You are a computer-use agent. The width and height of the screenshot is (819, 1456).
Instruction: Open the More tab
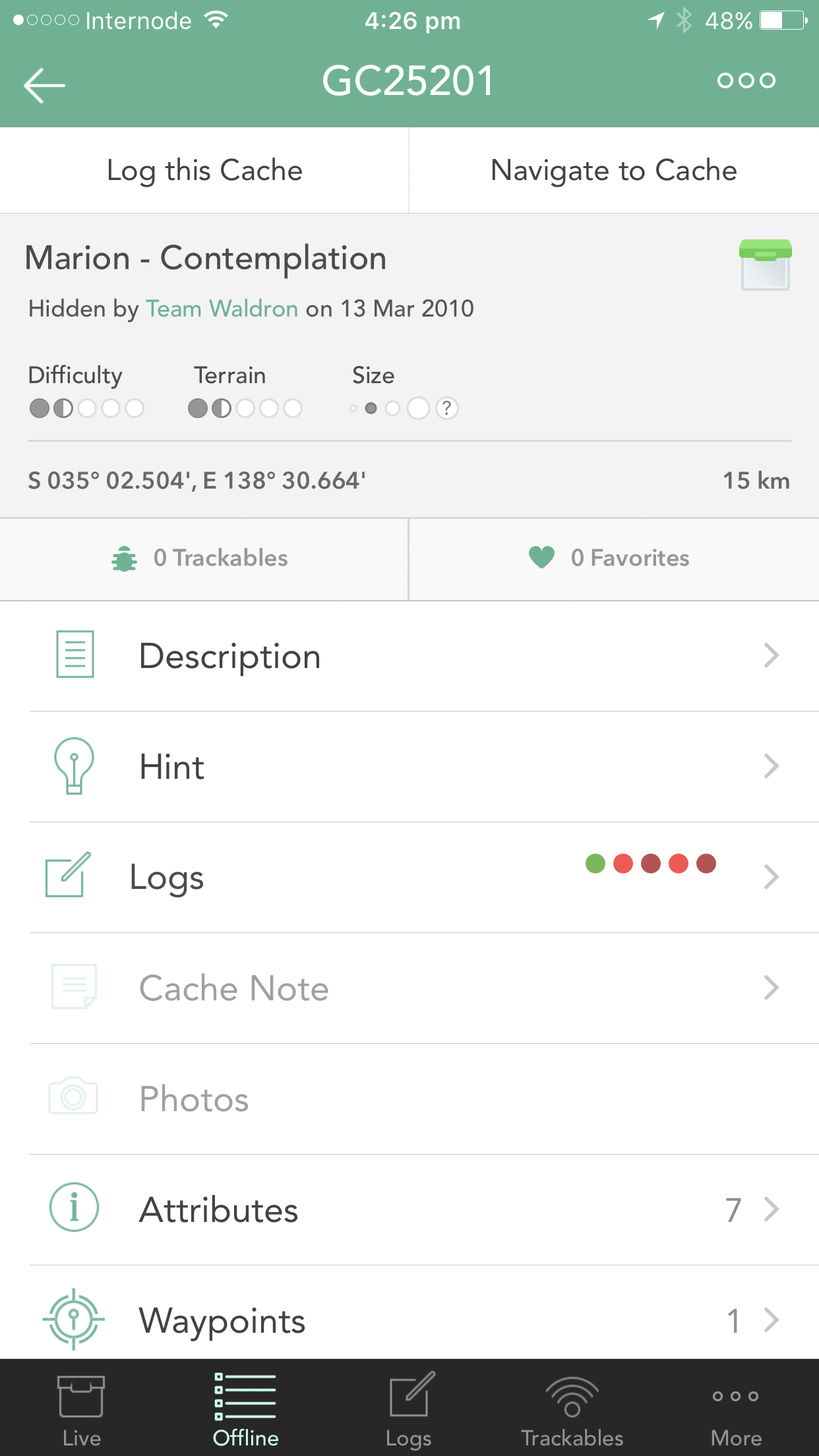click(x=736, y=1409)
